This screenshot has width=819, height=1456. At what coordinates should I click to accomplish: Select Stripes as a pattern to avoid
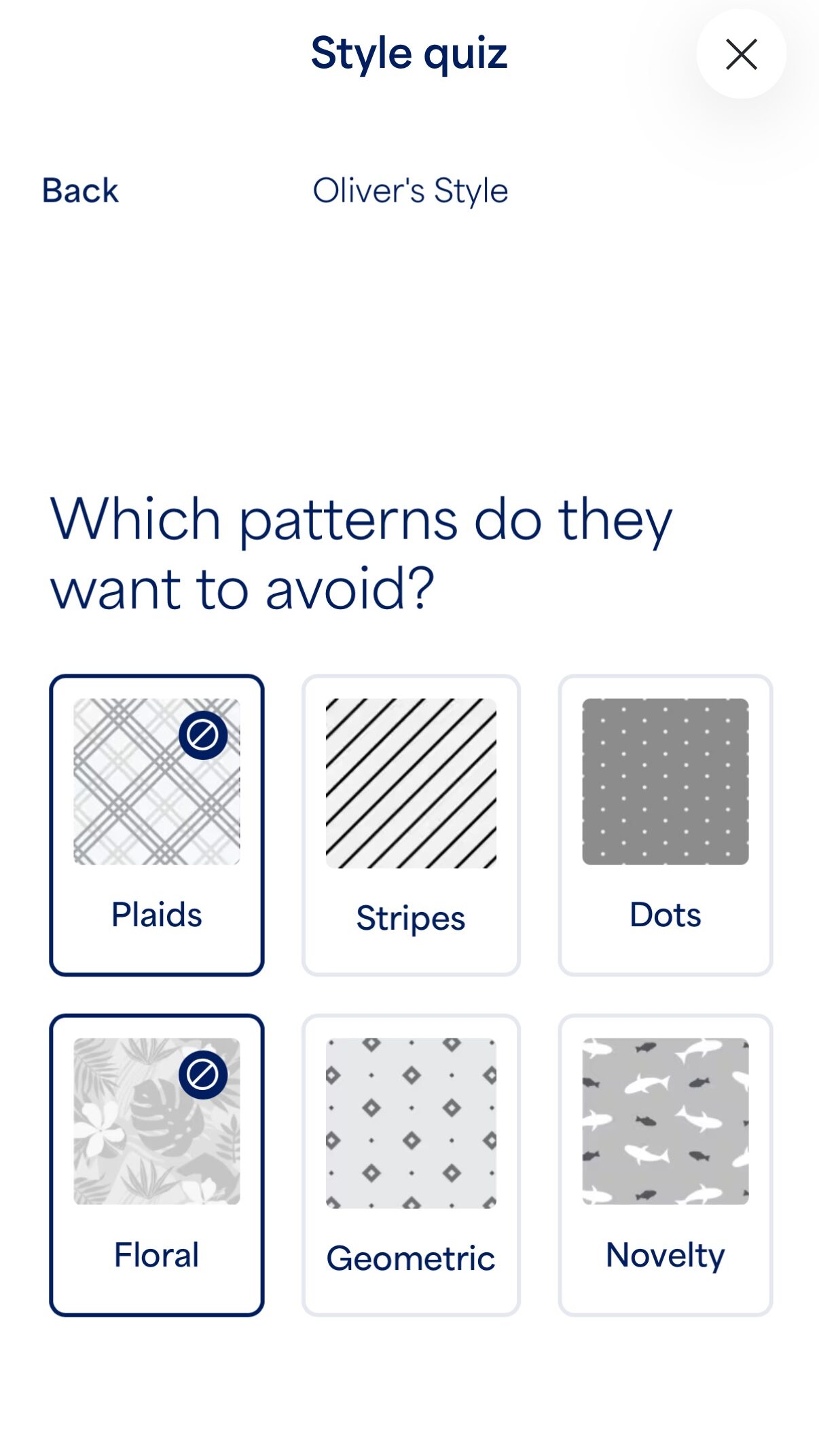411,825
